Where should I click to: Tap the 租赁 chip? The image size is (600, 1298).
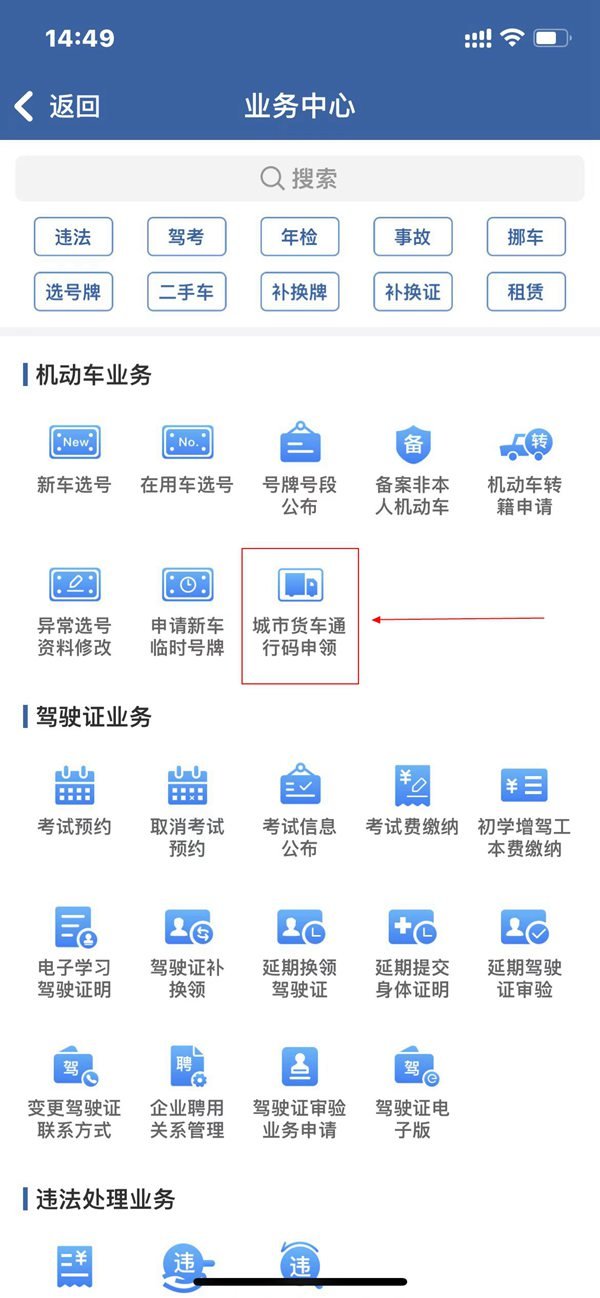pos(526,293)
